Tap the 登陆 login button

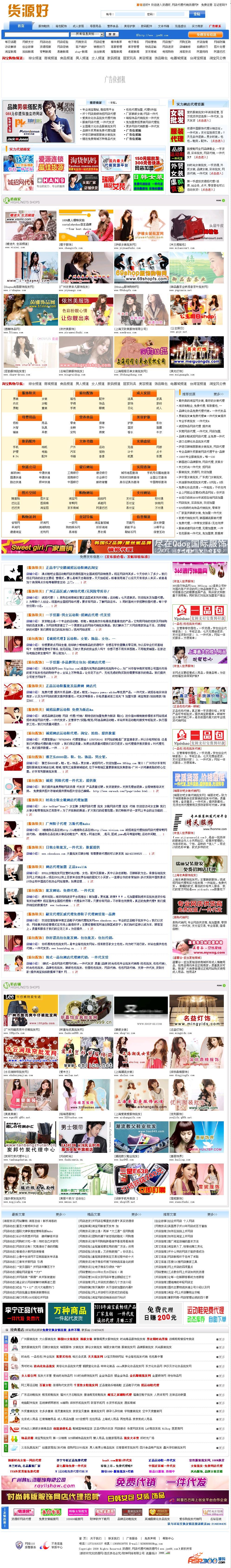[196, 13]
